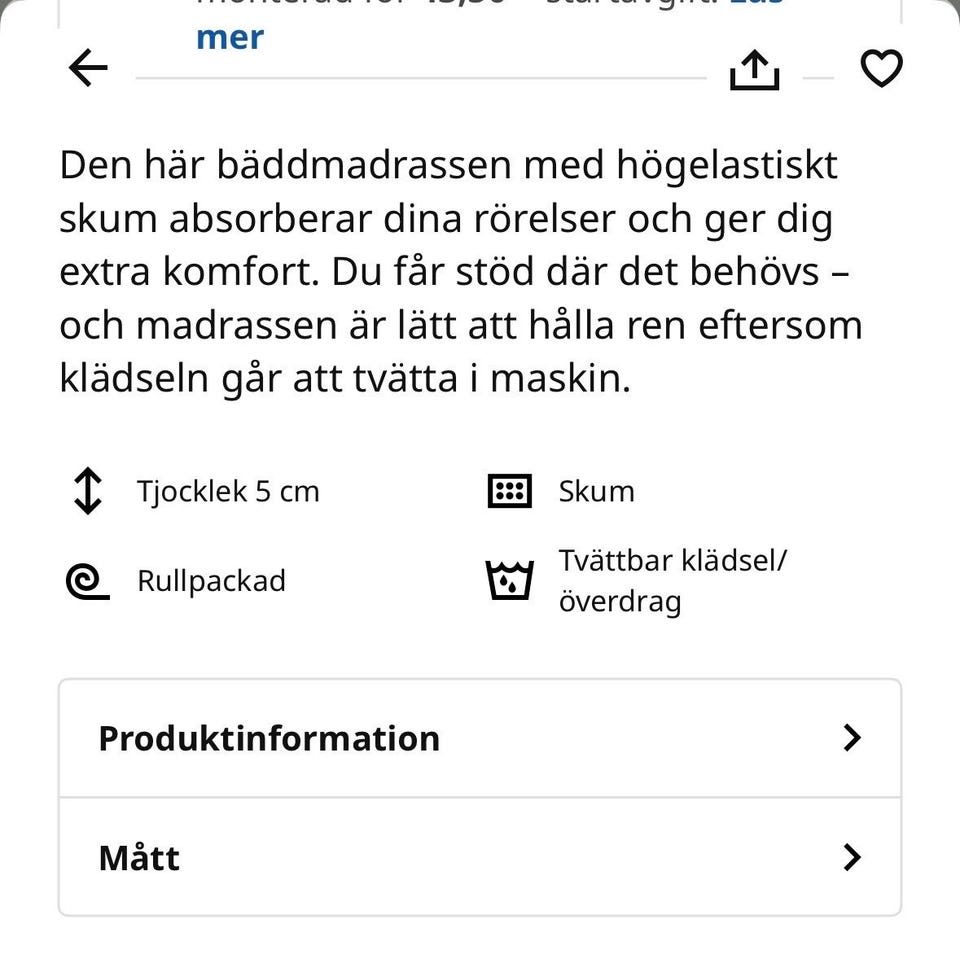Select the 'Rullpackad' text label
Screen dimensions: 960x963
[x=212, y=580]
